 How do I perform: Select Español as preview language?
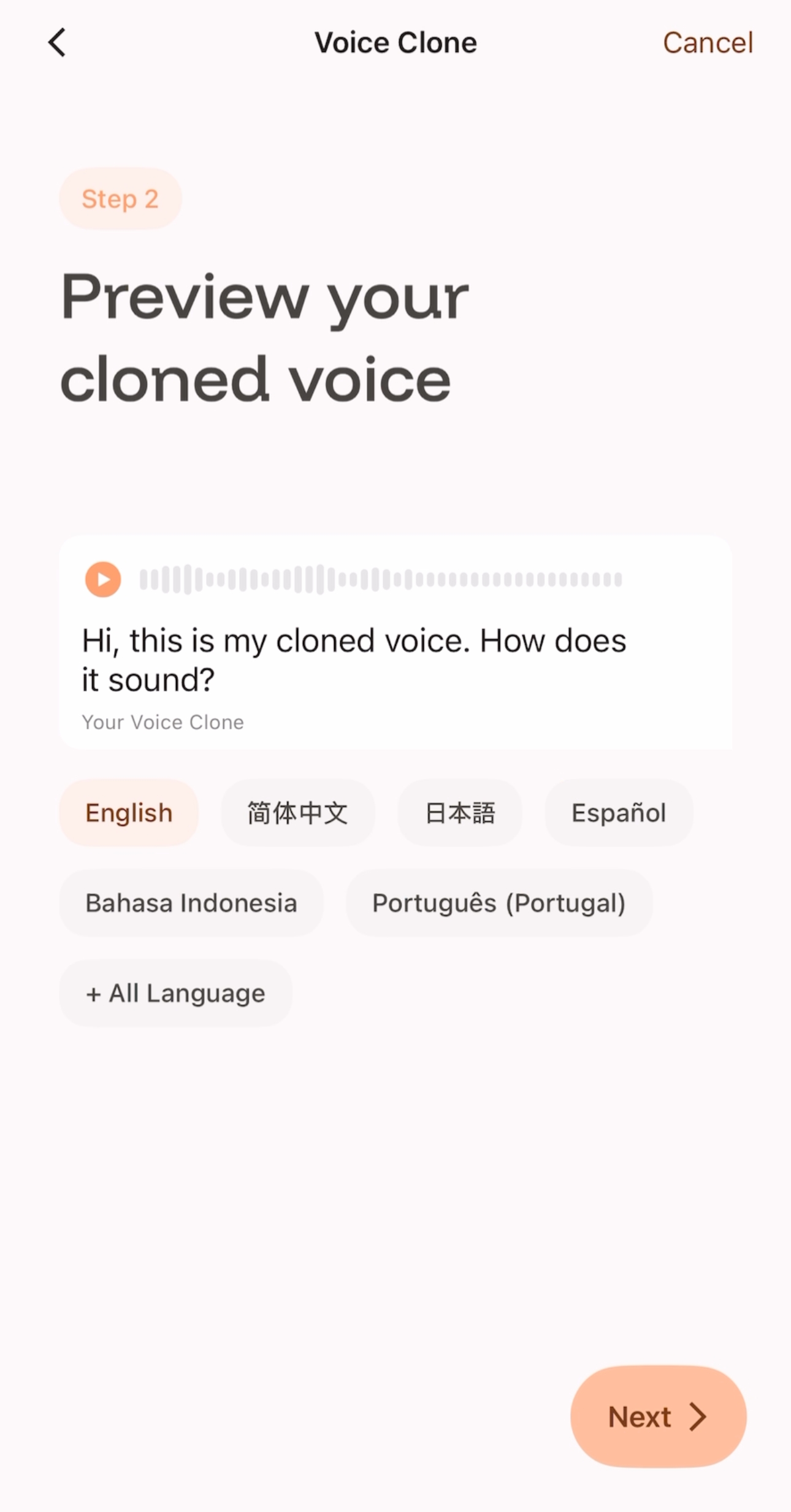618,813
